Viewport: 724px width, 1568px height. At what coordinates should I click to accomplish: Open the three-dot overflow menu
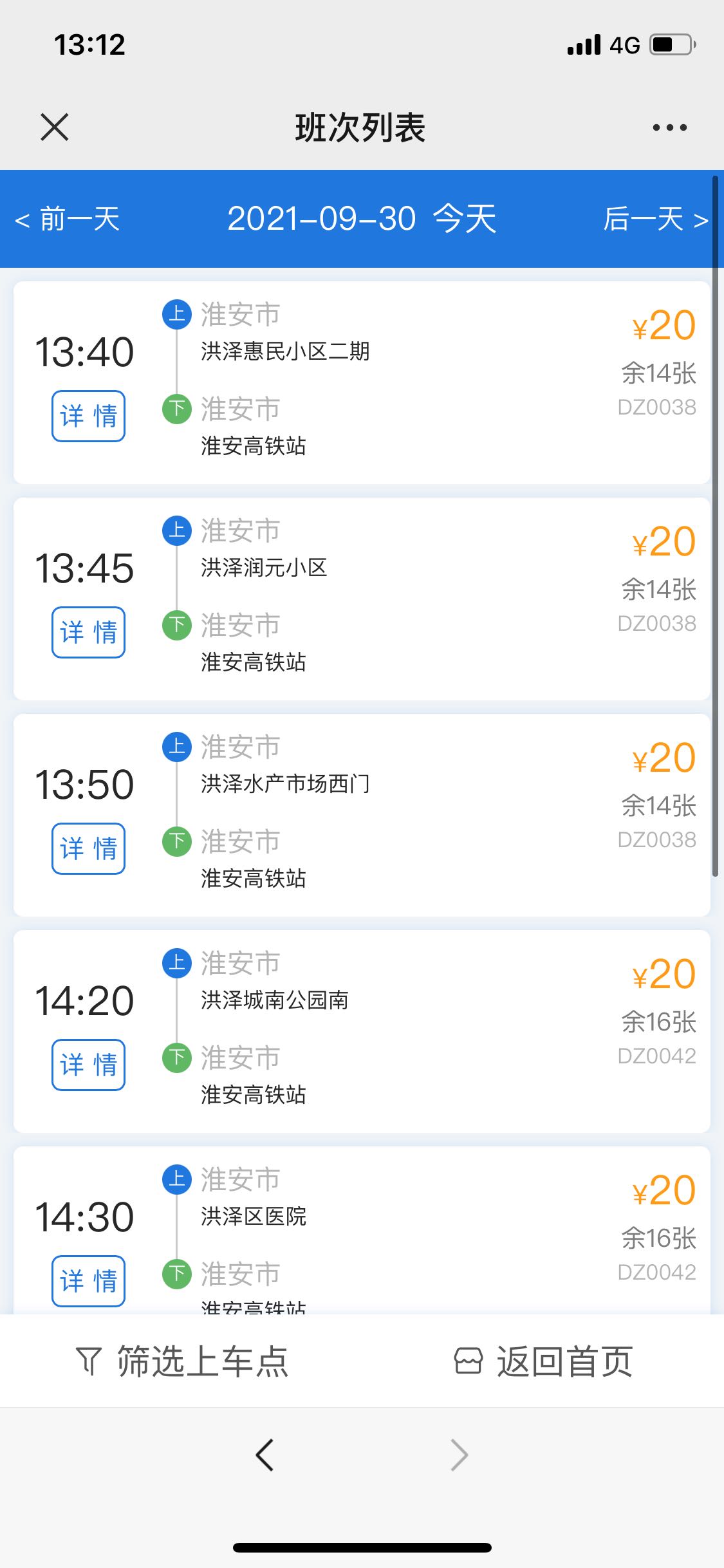669,127
